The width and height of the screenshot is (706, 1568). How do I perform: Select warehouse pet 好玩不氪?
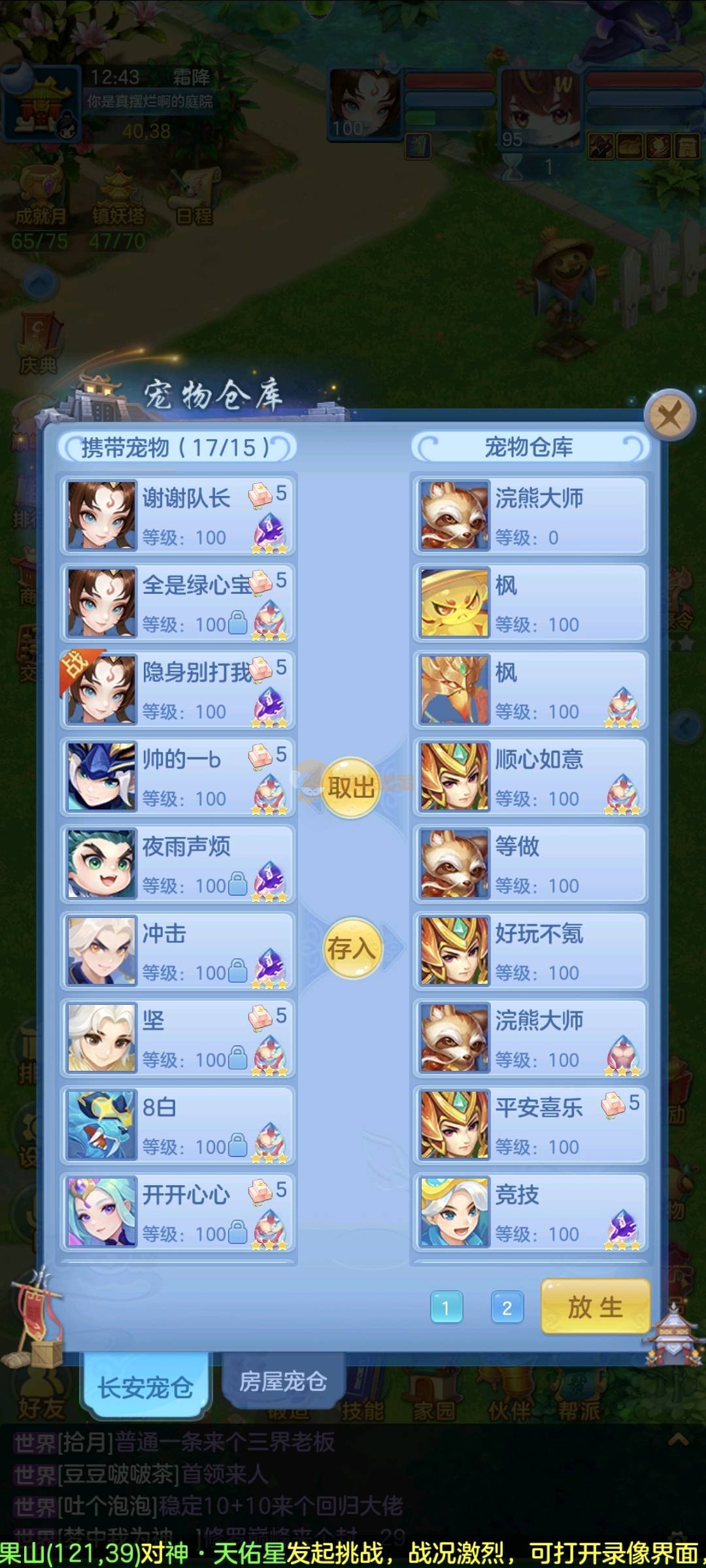pyautogui.click(x=529, y=951)
